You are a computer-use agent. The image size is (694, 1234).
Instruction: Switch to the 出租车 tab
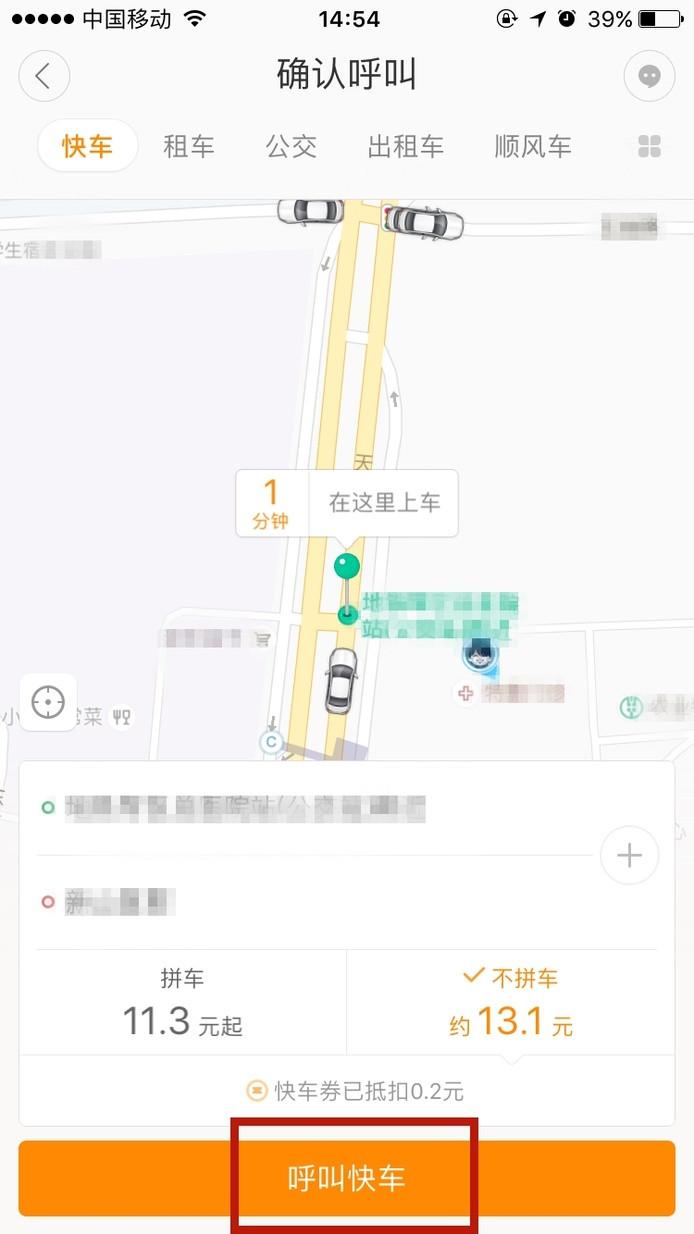pos(406,147)
